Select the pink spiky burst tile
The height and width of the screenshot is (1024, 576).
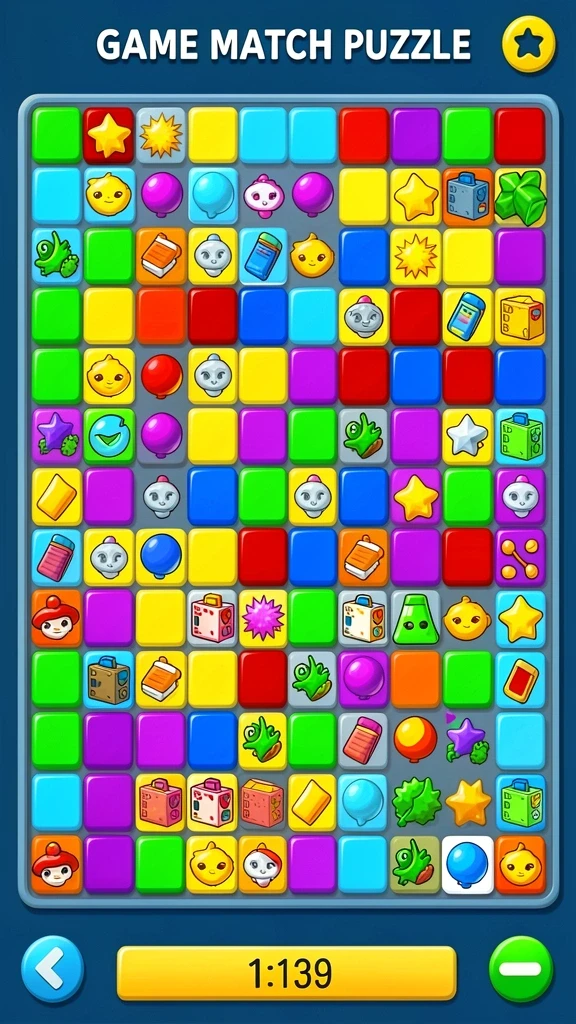pyautogui.click(x=263, y=618)
